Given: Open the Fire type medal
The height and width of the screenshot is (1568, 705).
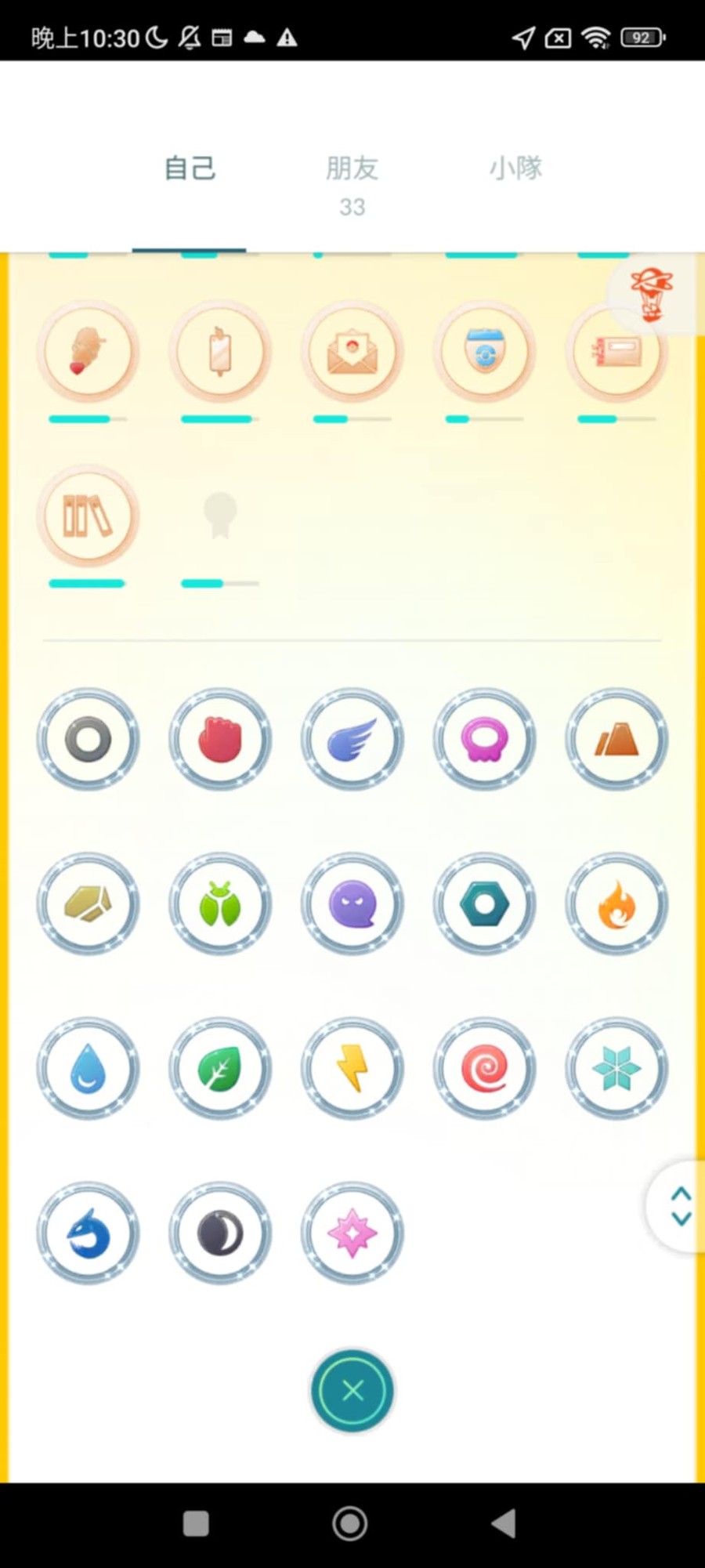Looking at the screenshot, I should (x=616, y=904).
